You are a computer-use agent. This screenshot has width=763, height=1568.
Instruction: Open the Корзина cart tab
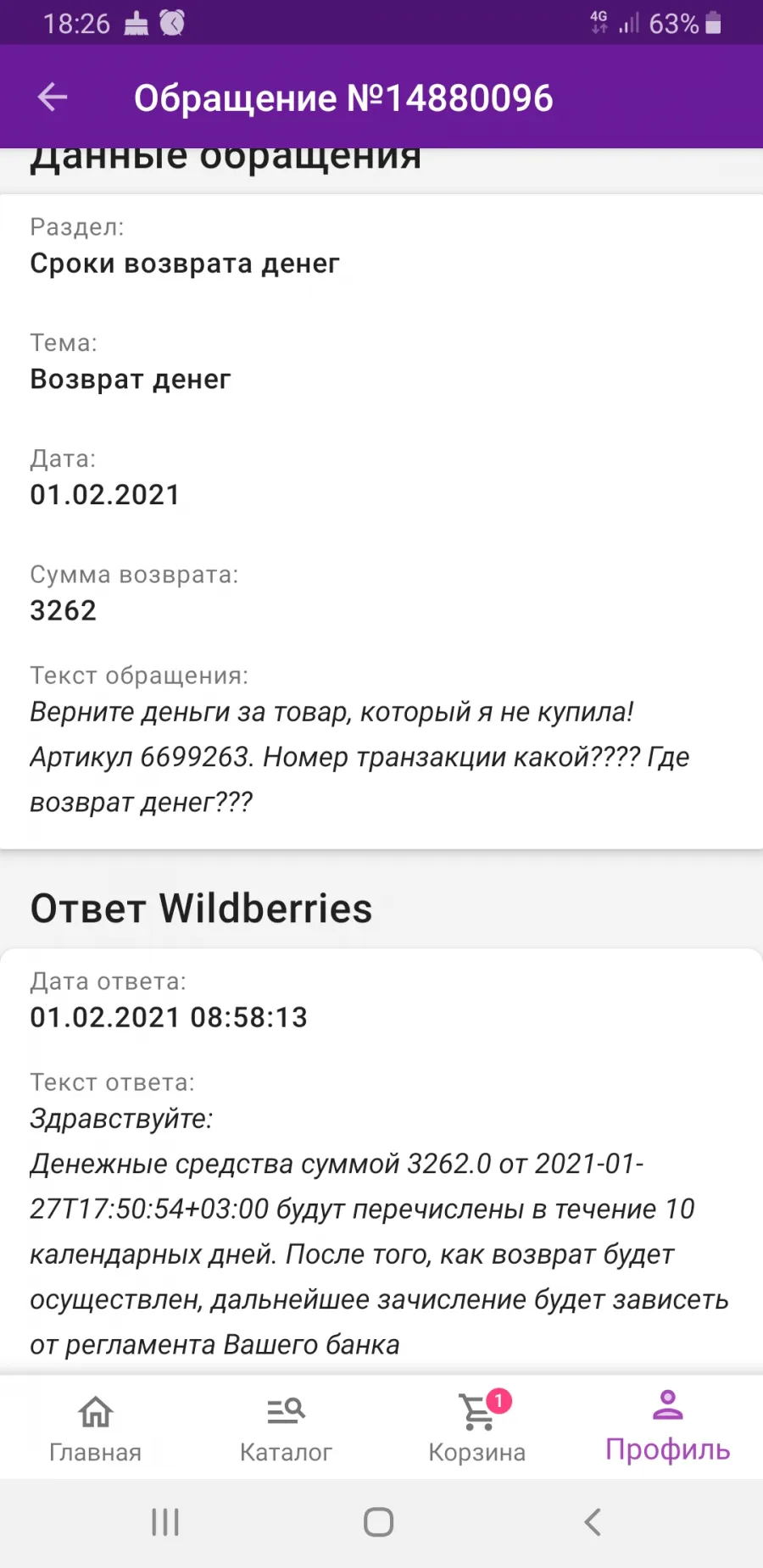(476, 1429)
